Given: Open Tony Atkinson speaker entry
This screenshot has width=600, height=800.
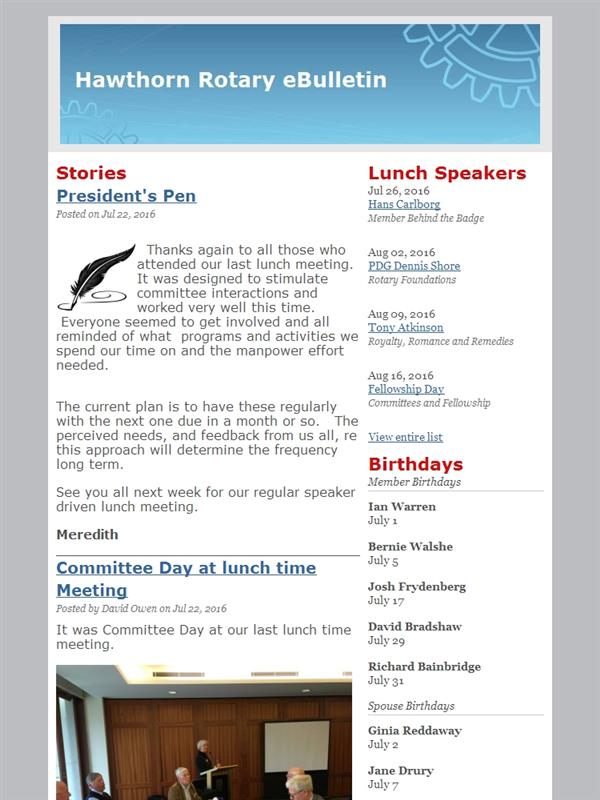Looking at the screenshot, I should pyautogui.click(x=406, y=328).
